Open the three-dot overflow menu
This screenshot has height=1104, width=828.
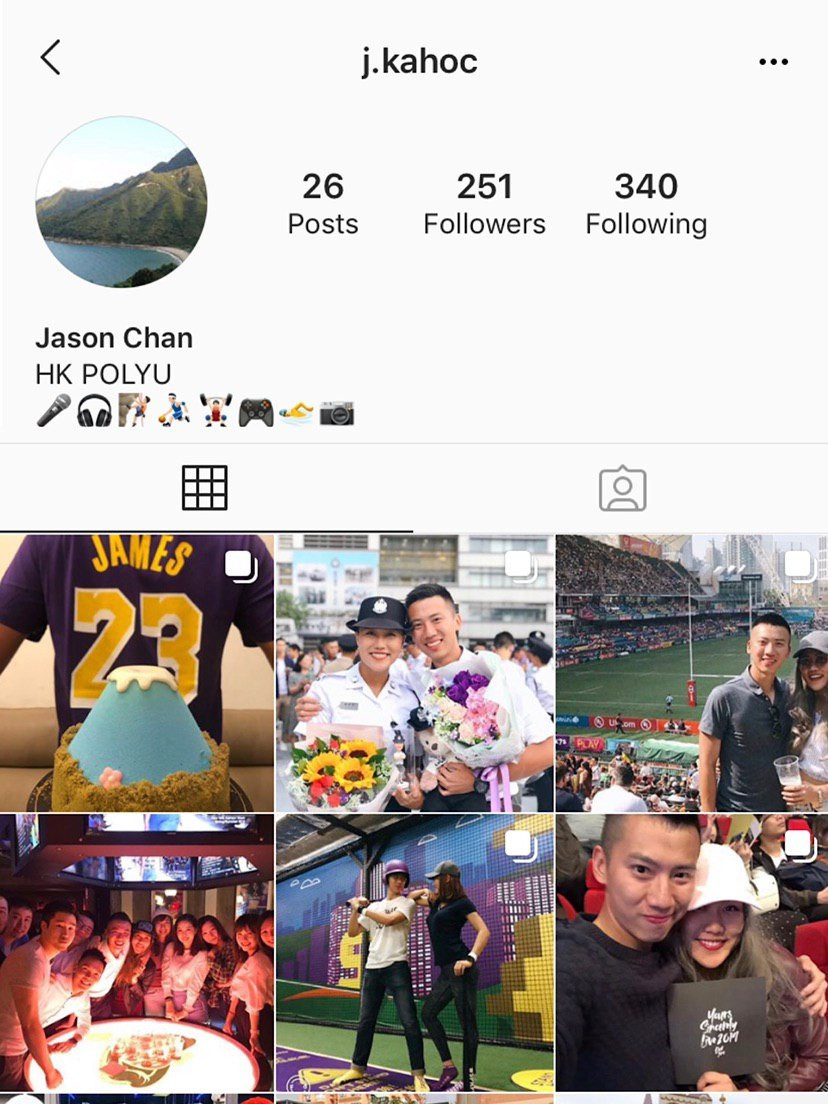pyautogui.click(x=773, y=62)
